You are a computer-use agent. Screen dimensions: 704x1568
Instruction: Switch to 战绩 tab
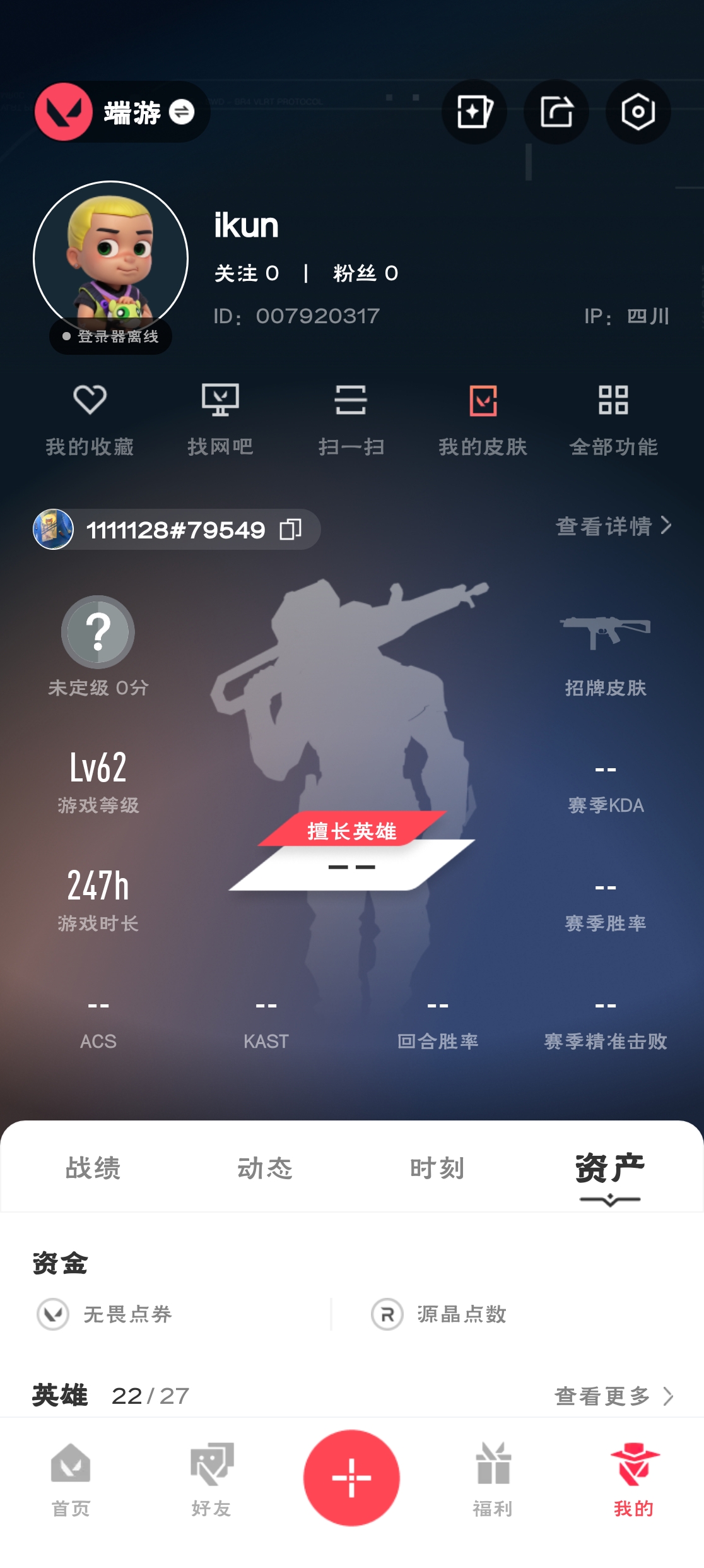93,1168
